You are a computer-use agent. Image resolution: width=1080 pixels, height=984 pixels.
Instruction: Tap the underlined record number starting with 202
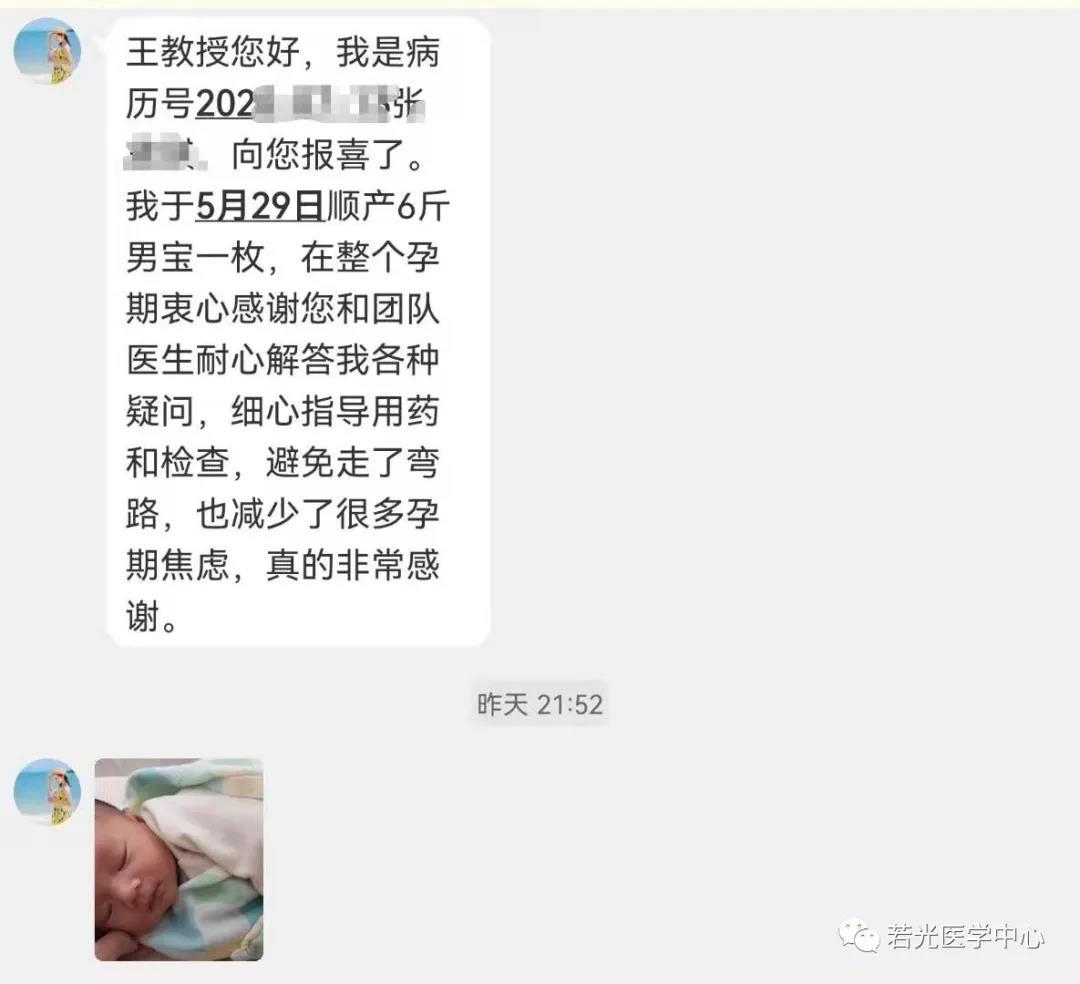pyautogui.click(x=290, y=103)
